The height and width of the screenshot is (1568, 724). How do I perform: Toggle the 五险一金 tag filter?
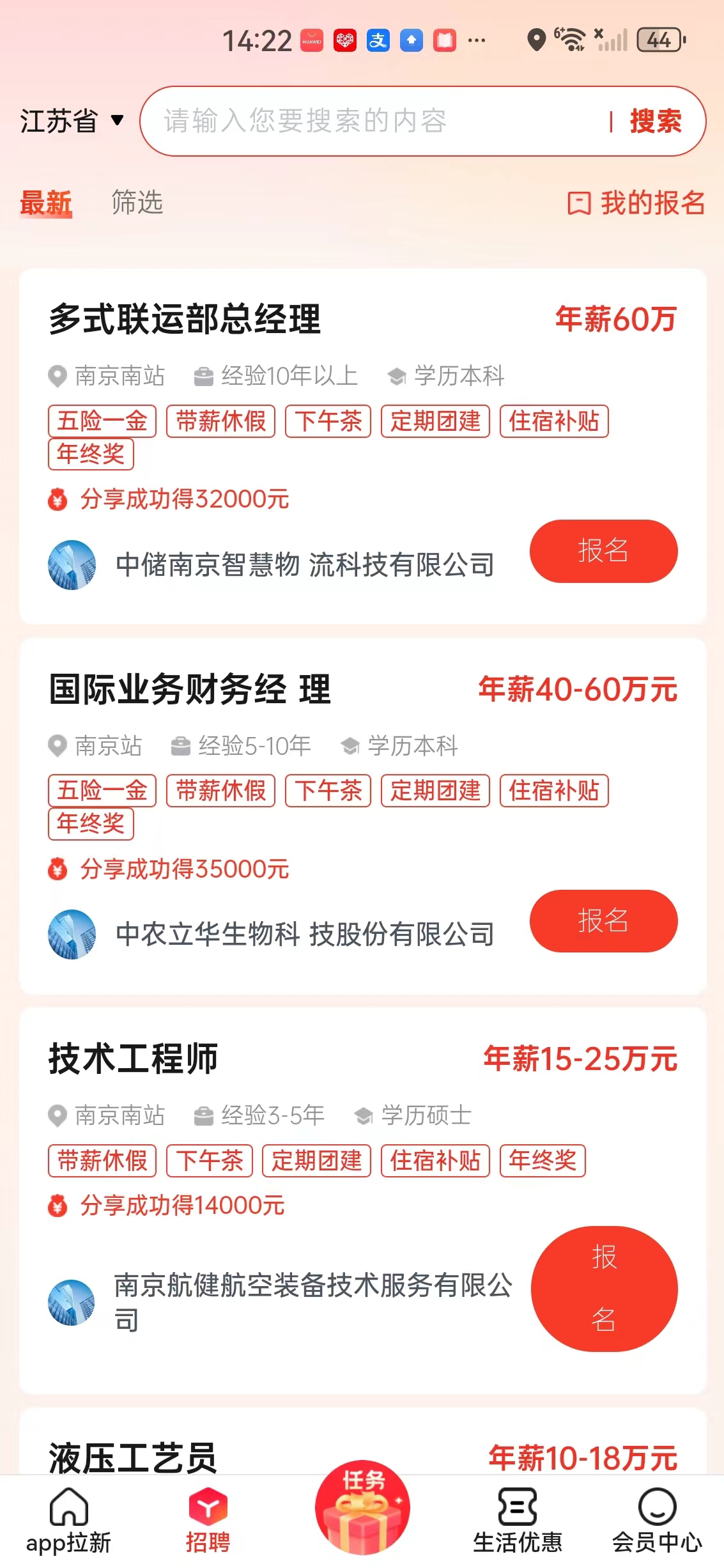(x=102, y=421)
